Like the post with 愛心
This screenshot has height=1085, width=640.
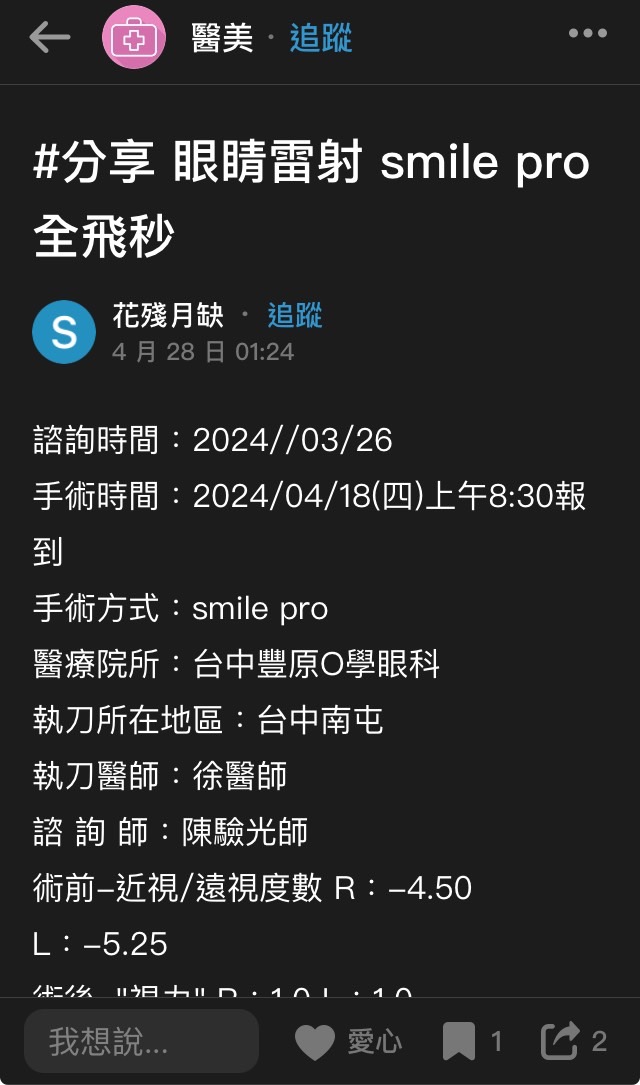(x=348, y=1041)
